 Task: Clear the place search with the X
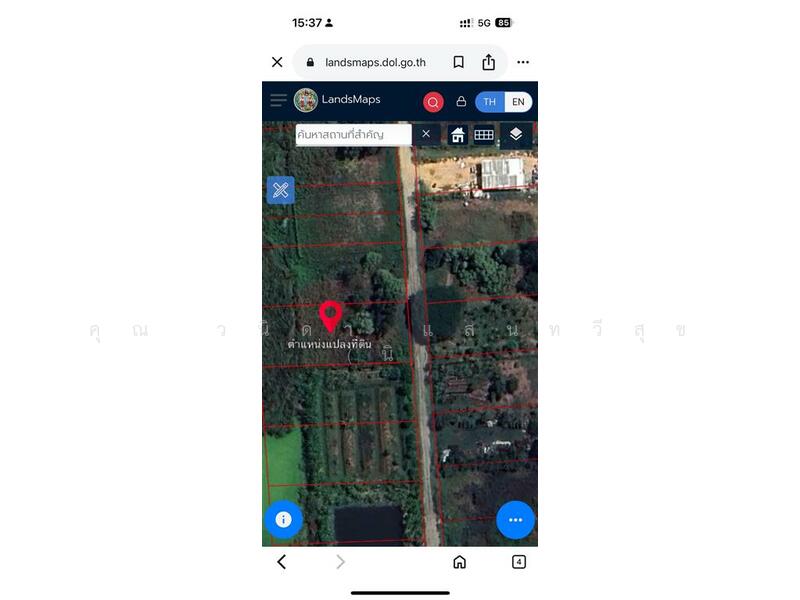tap(426, 134)
